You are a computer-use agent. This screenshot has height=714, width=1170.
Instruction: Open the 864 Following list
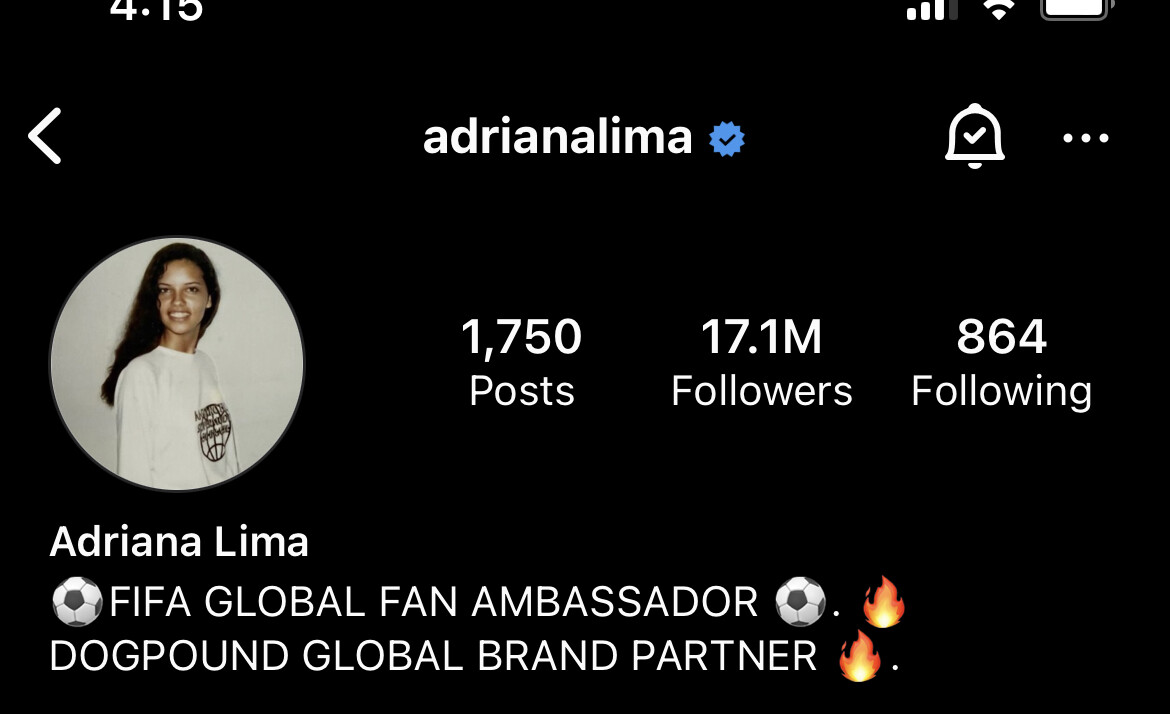[x=1001, y=363]
